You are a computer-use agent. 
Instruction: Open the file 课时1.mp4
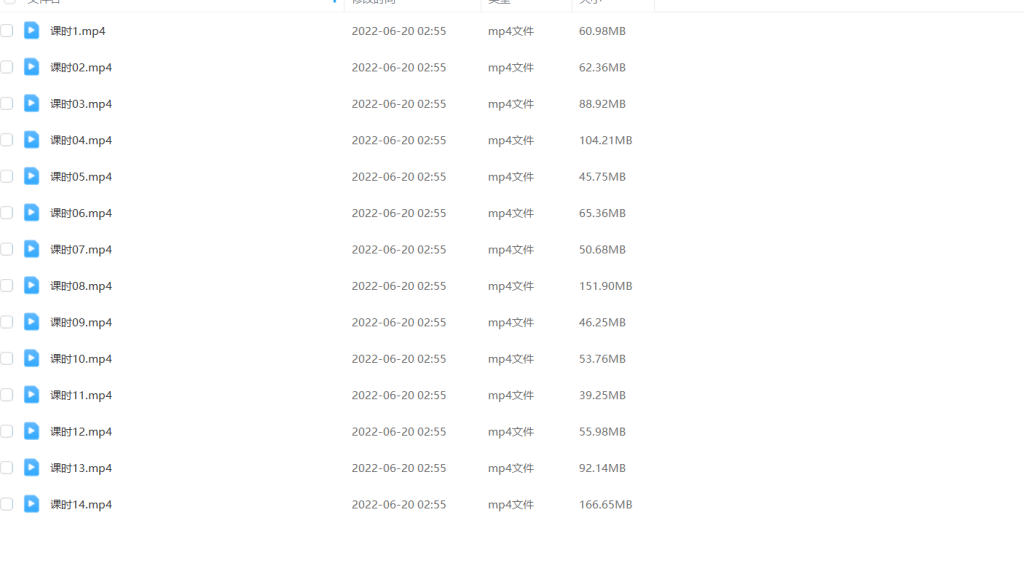click(77, 31)
